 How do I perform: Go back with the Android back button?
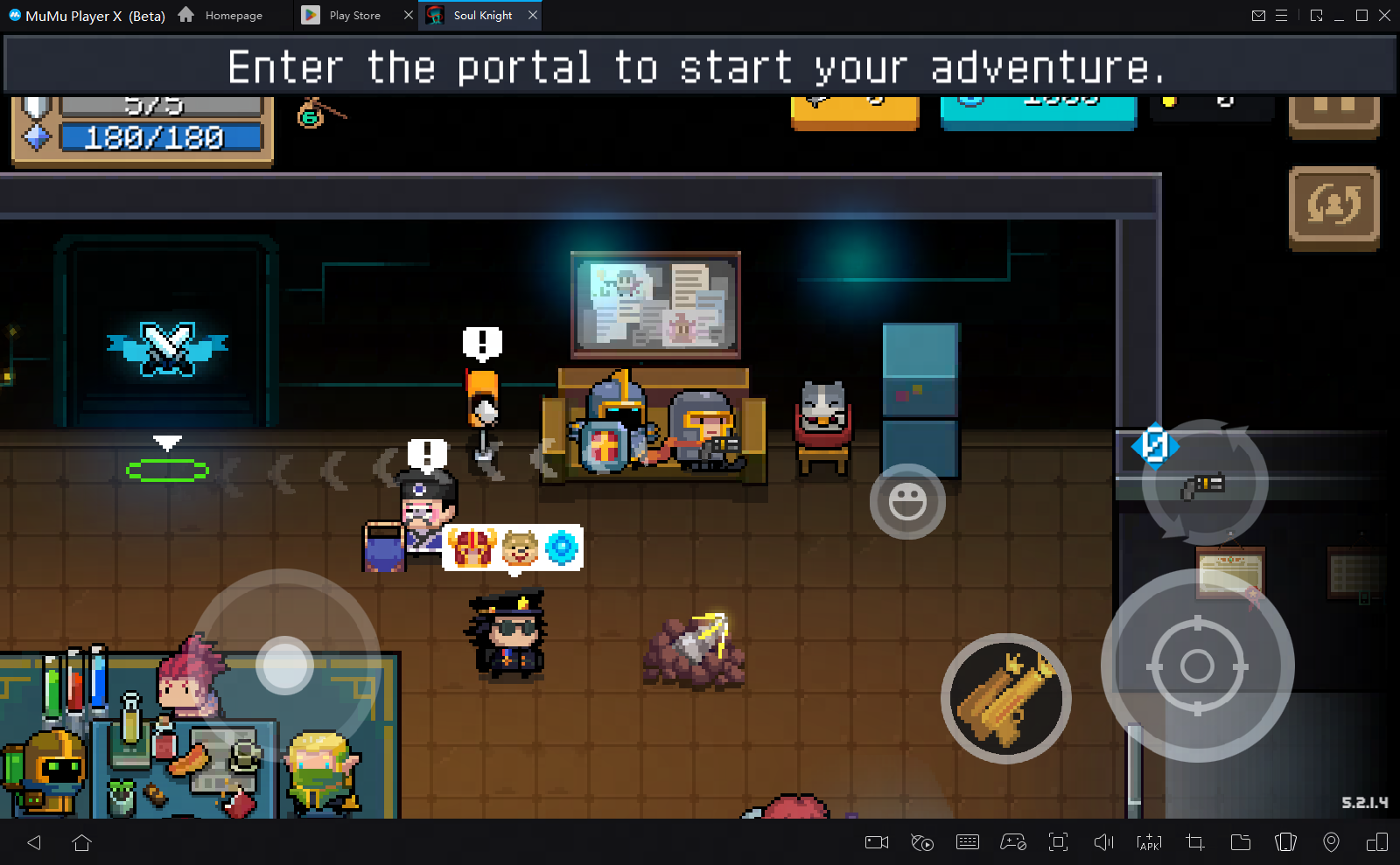click(34, 842)
